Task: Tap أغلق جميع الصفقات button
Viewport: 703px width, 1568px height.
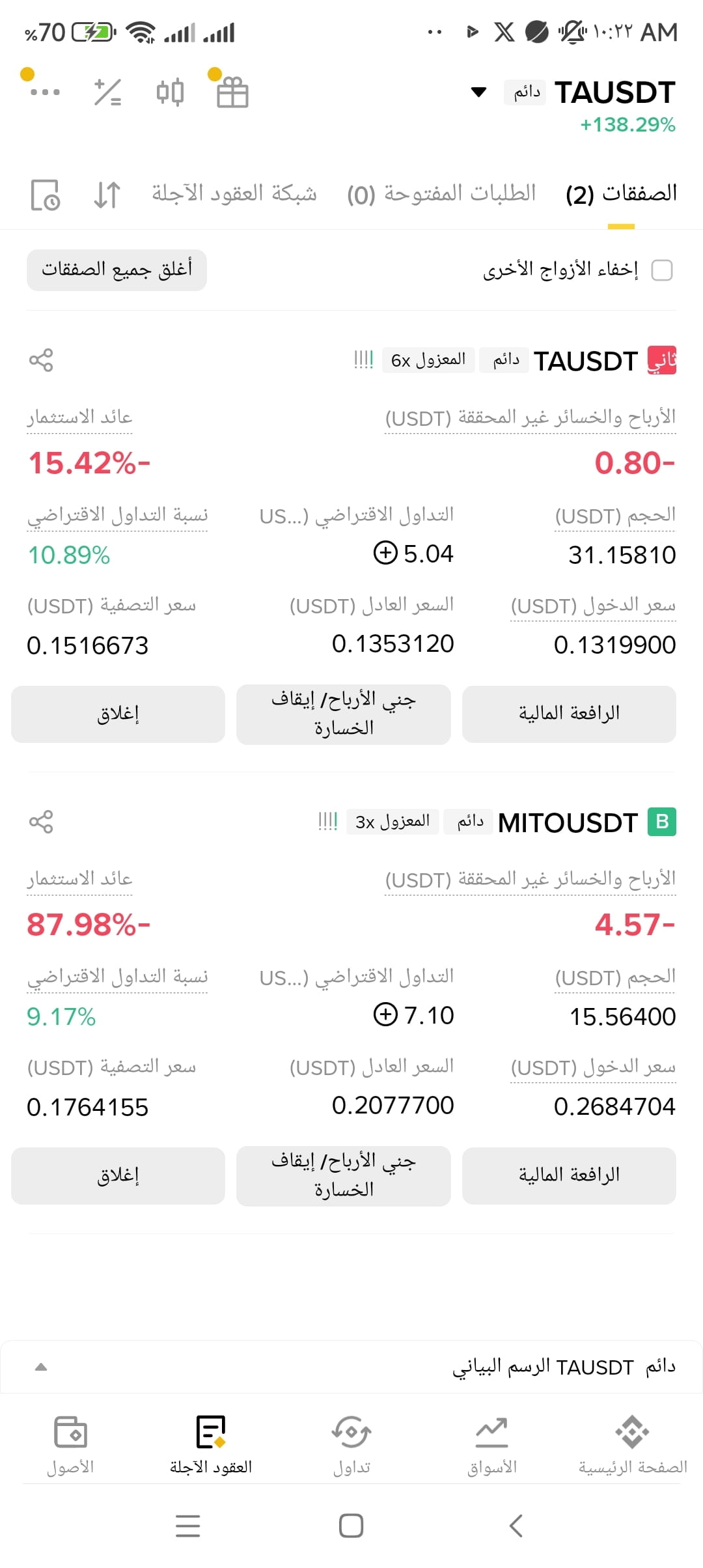Action: (117, 270)
